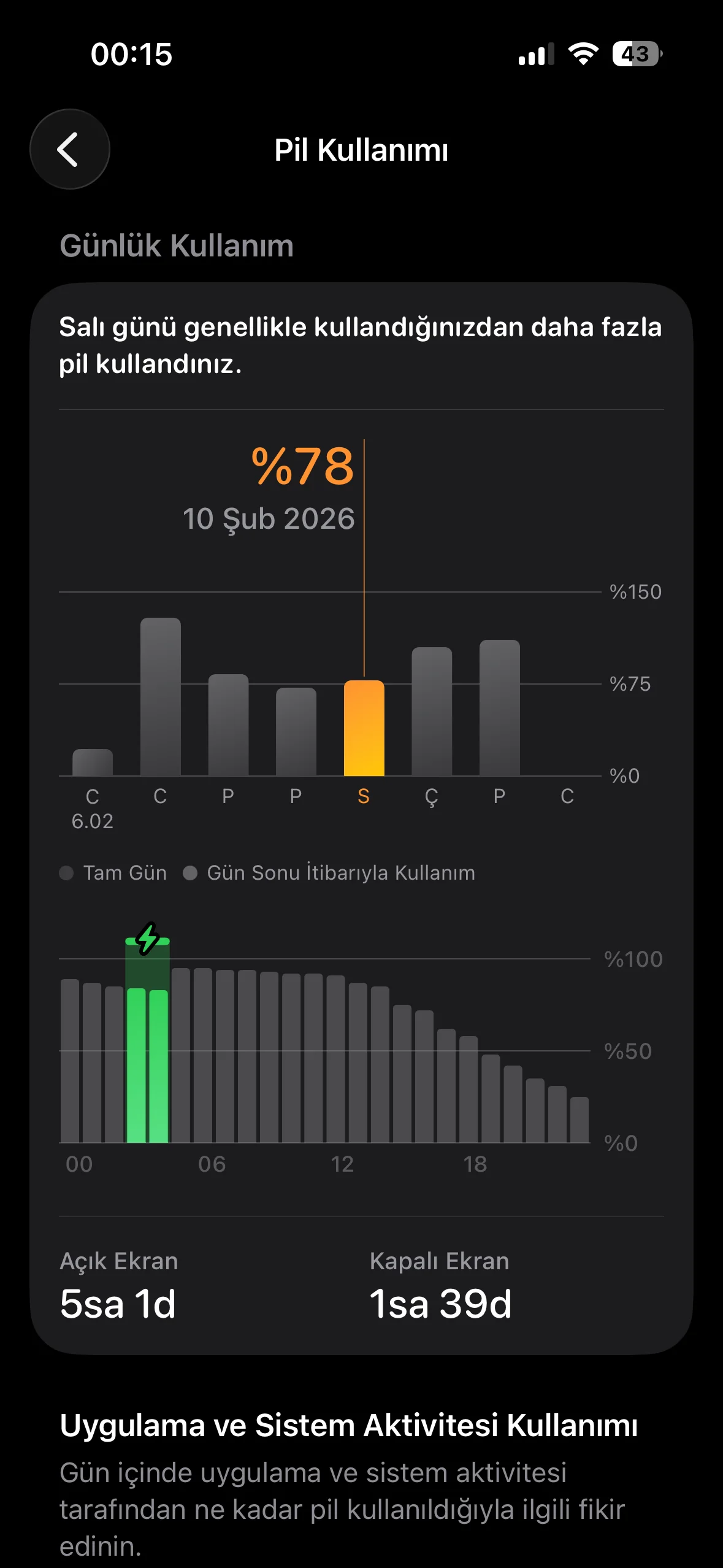Select the tallest gray day bar

click(x=160, y=697)
